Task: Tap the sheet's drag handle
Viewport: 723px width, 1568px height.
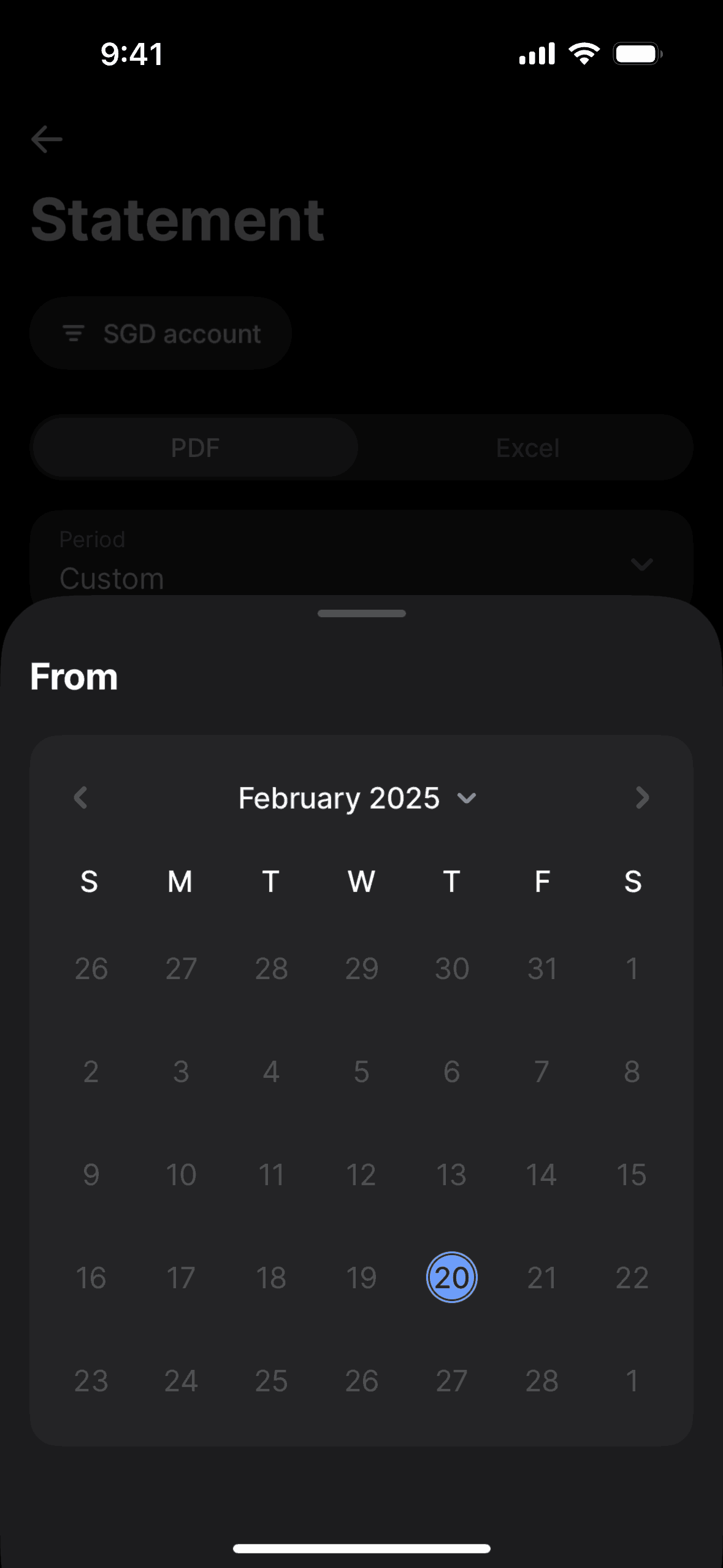Action: tap(361, 613)
